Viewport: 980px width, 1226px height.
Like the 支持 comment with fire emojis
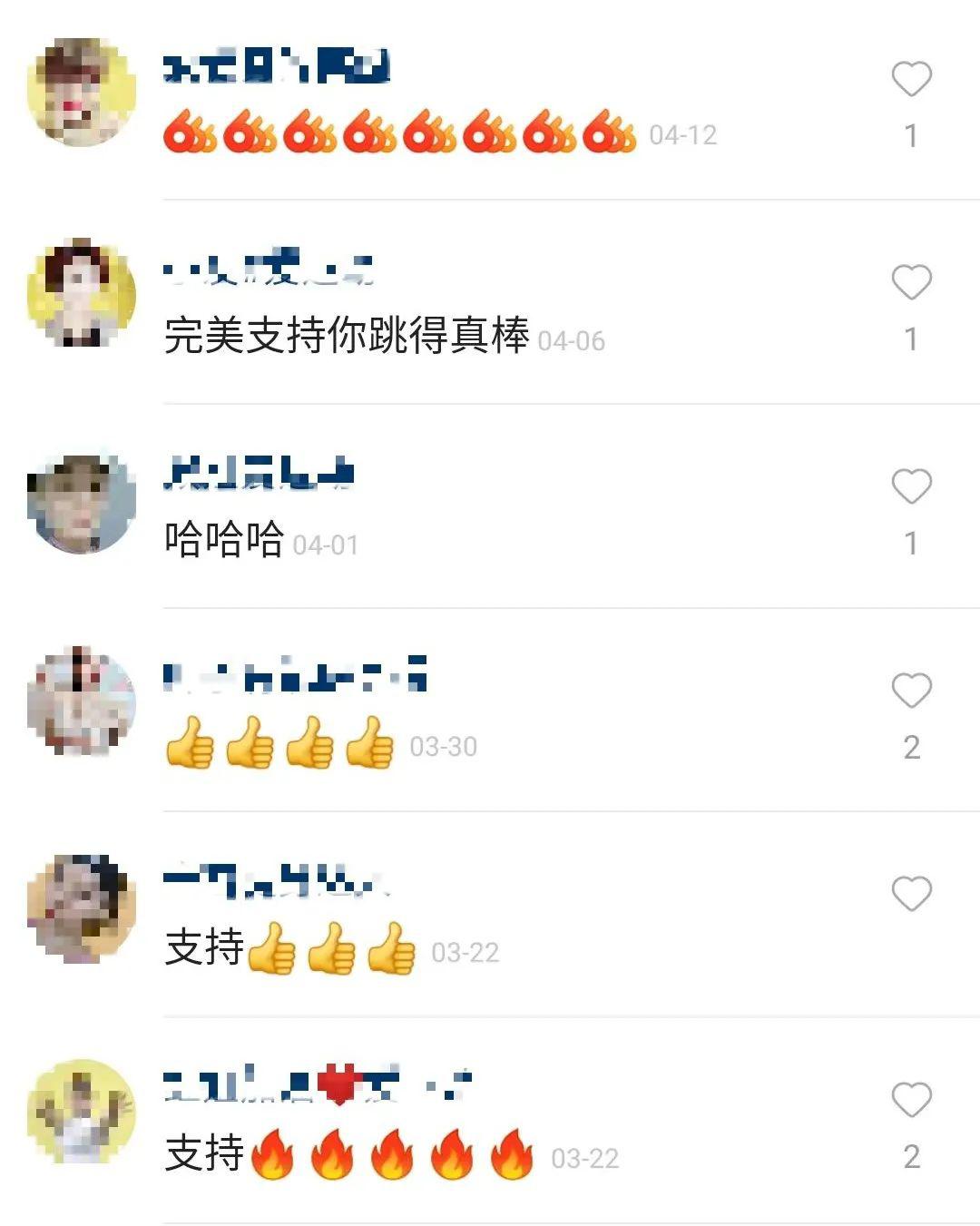pos(911,1100)
